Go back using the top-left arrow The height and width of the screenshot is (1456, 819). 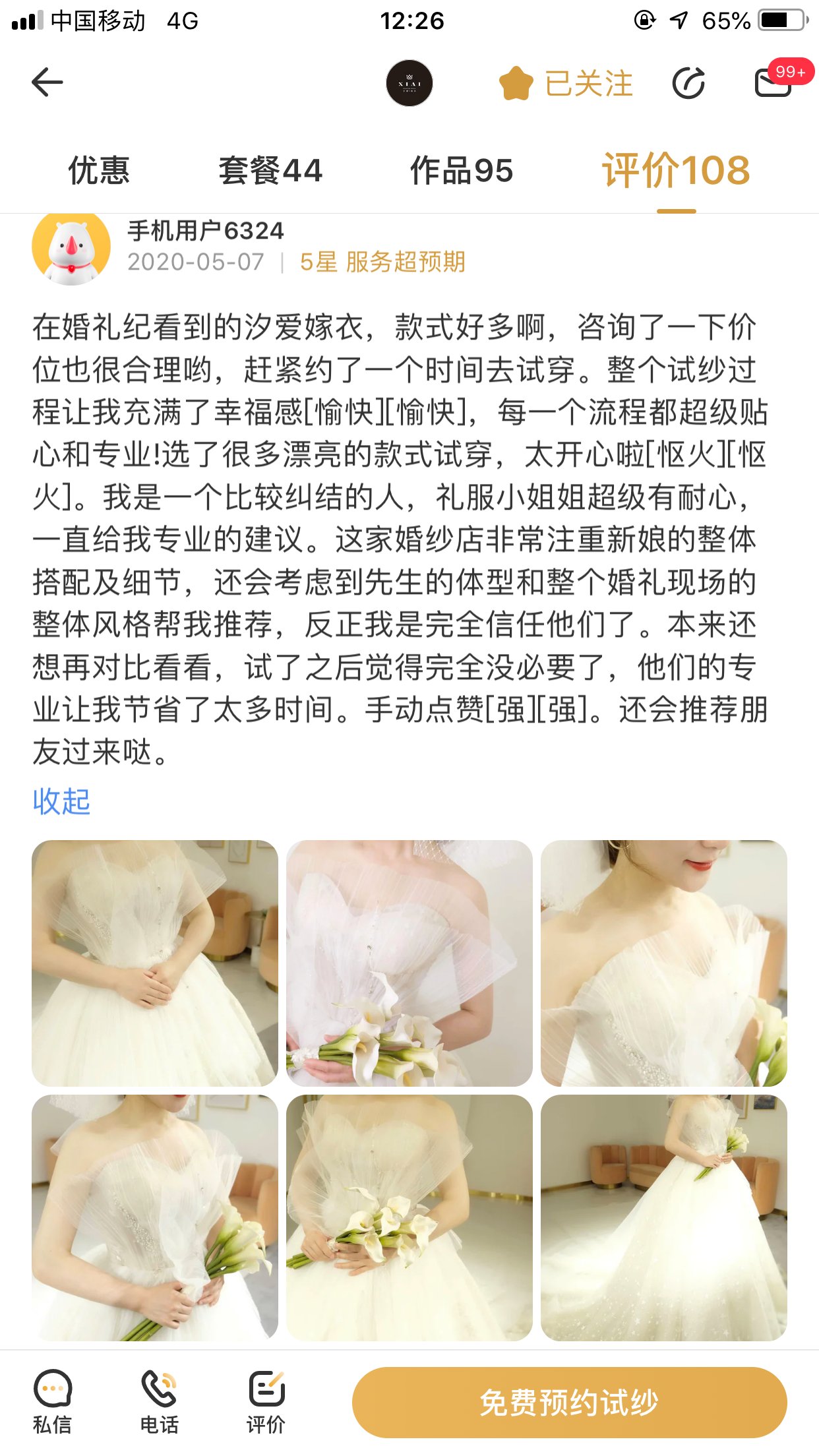click(x=47, y=82)
